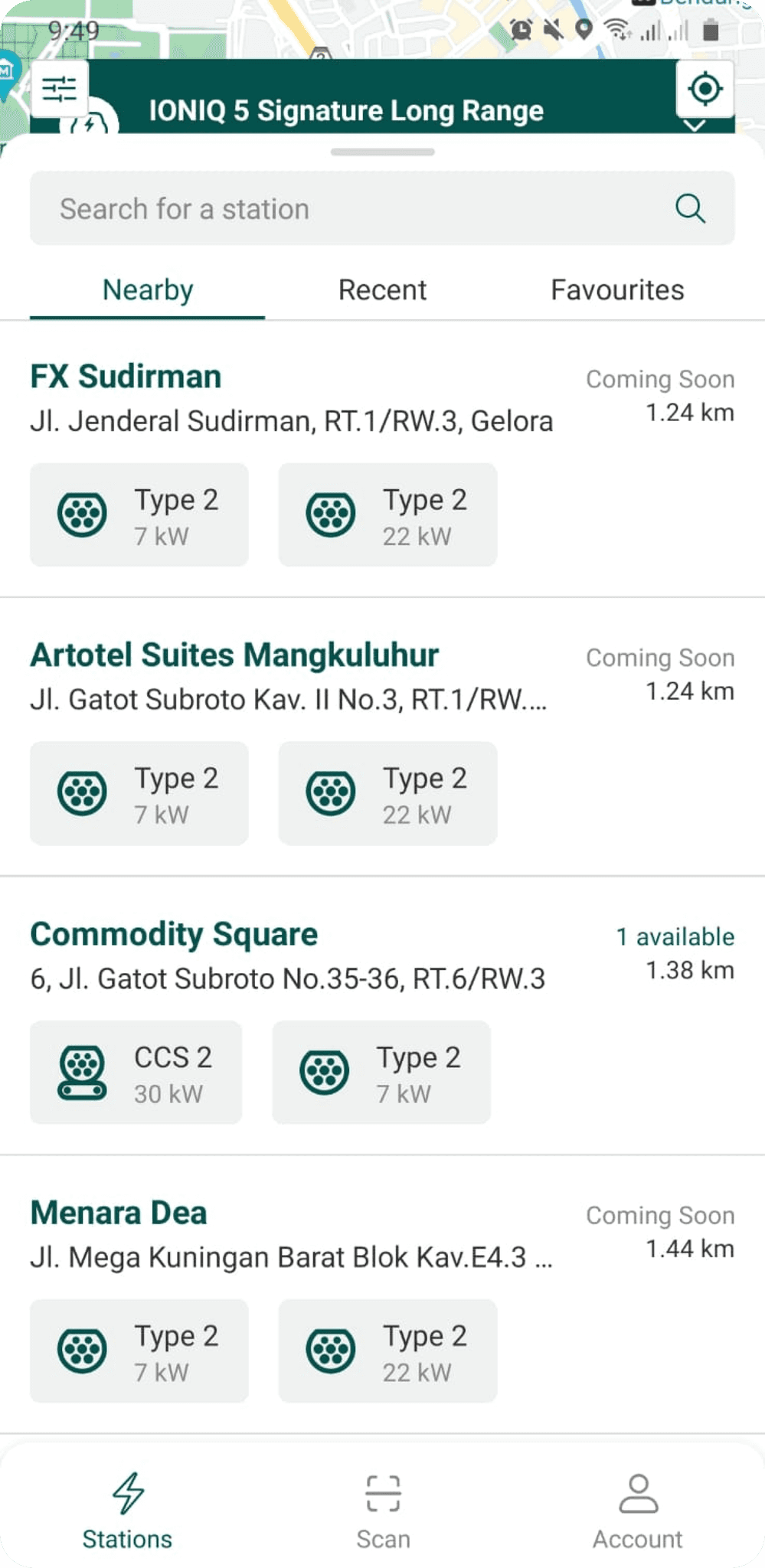765x1568 pixels.
Task: Expand the IONIQ 5 vehicle selector
Action: click(694, 126)
